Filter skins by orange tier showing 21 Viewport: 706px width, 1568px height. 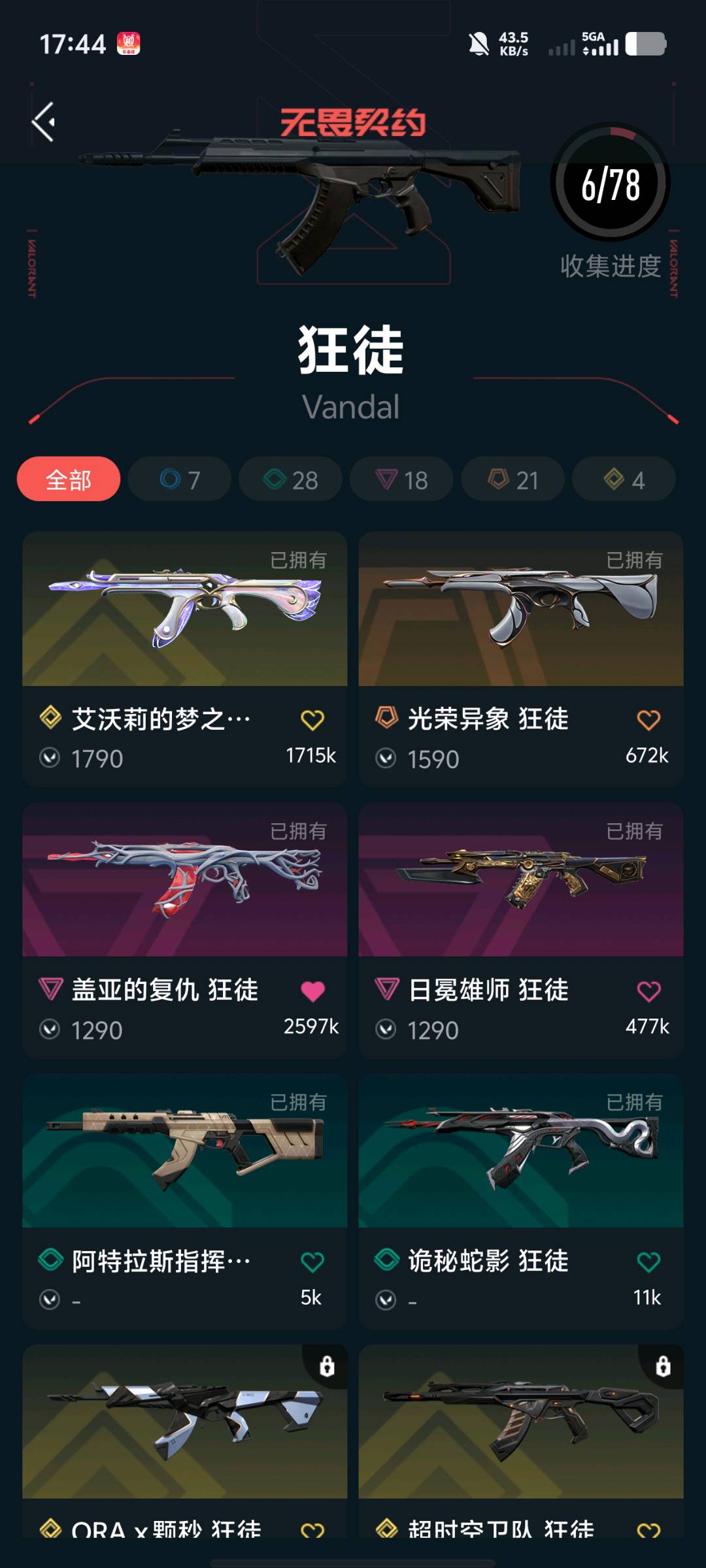pyautogui.click(x=513, y=480)
